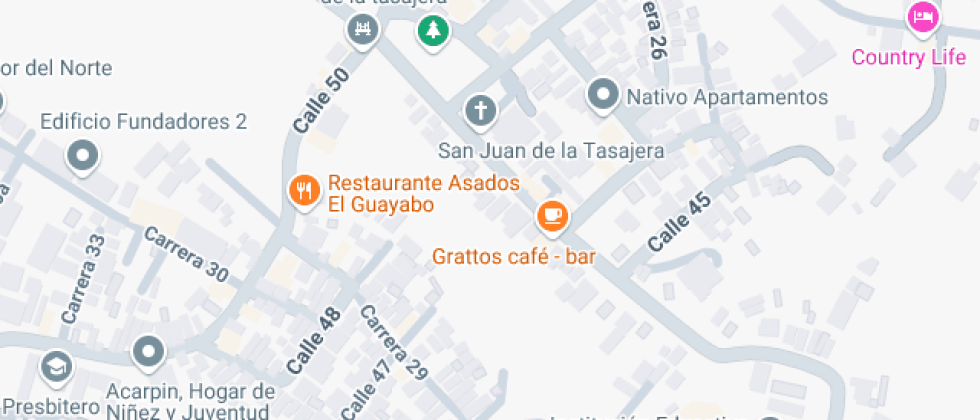Select the Presbitero school marker
Screen dimensions: 980x420
point(56,366)
